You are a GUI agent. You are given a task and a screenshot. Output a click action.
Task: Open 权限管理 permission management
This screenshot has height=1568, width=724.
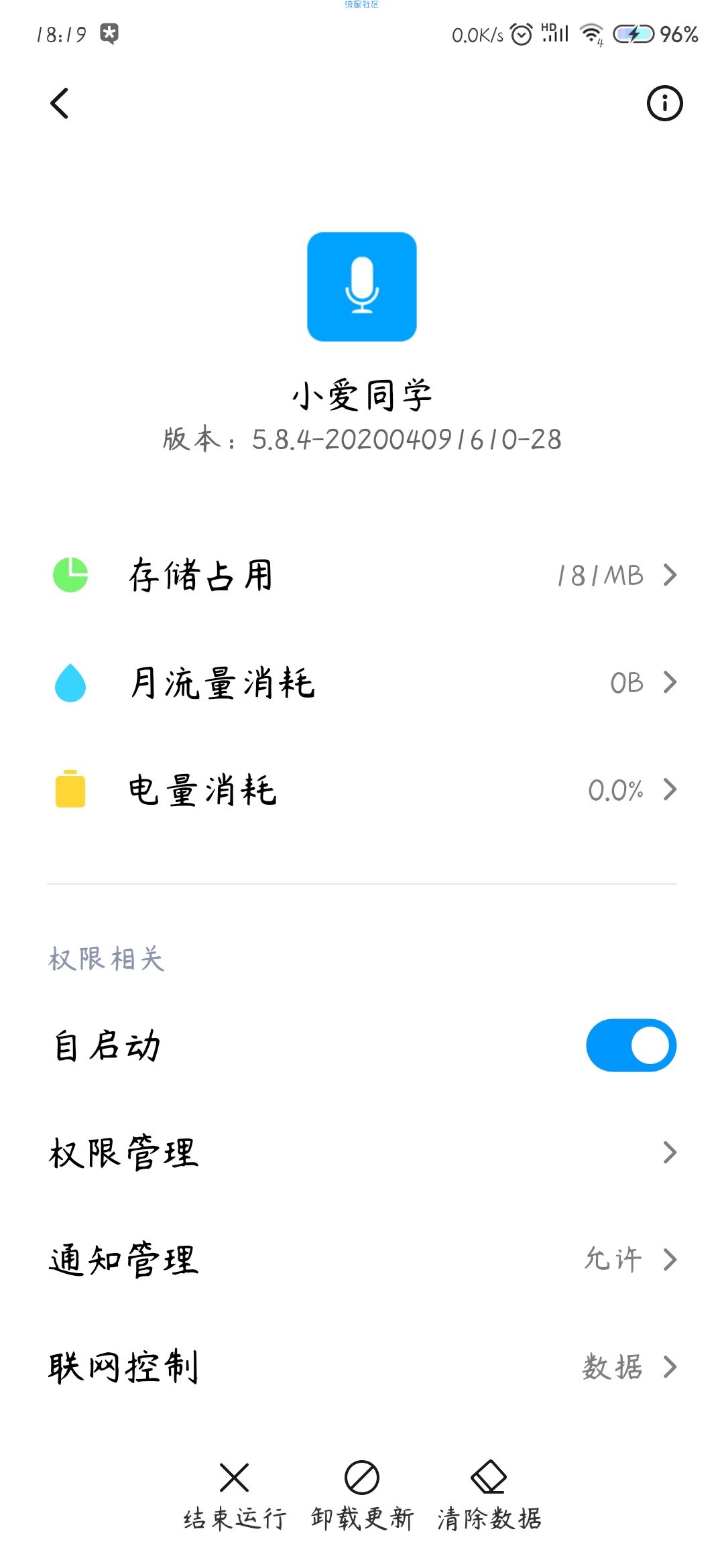coord(362,1153)
